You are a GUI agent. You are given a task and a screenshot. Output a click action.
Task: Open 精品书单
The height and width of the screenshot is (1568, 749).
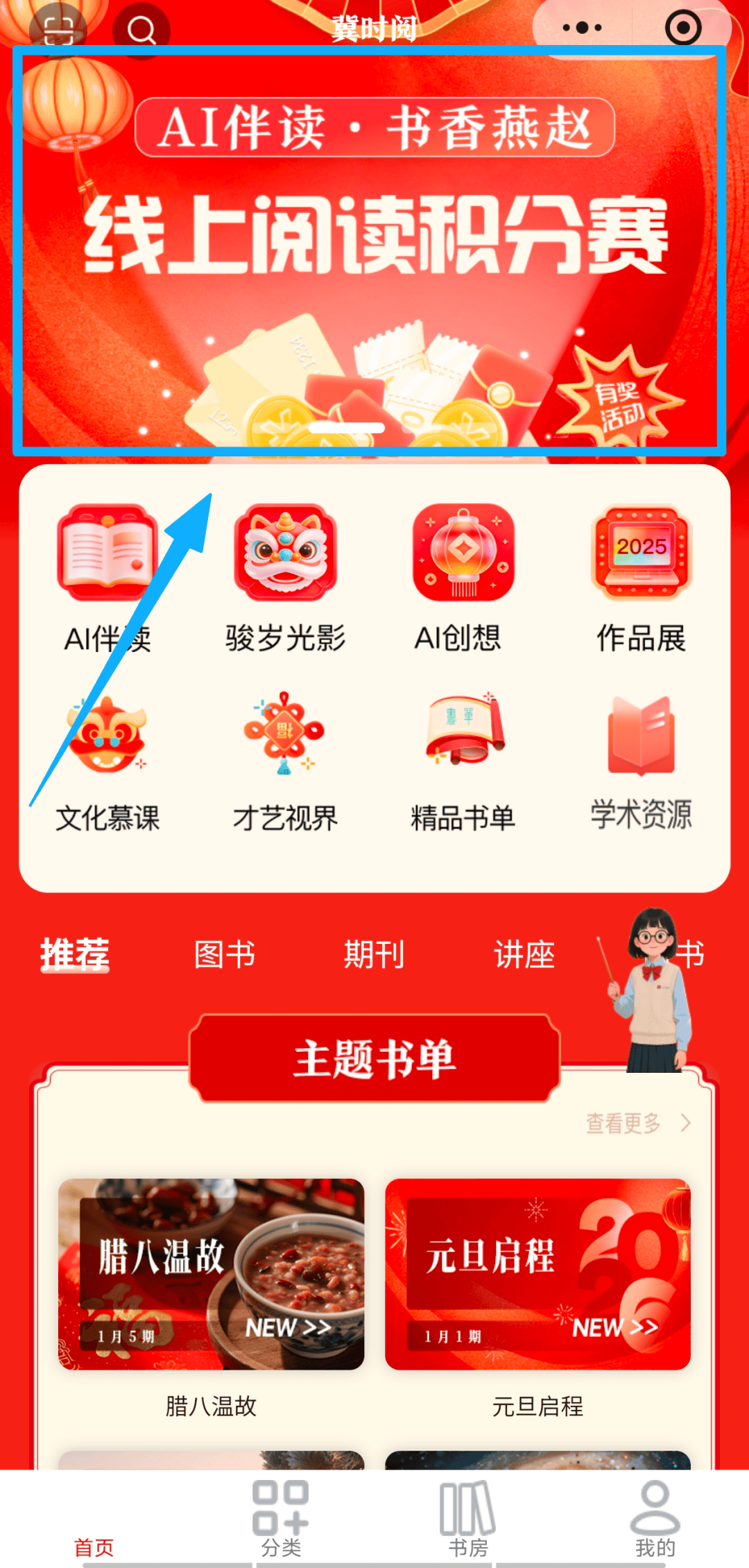[x=463, y=763]
